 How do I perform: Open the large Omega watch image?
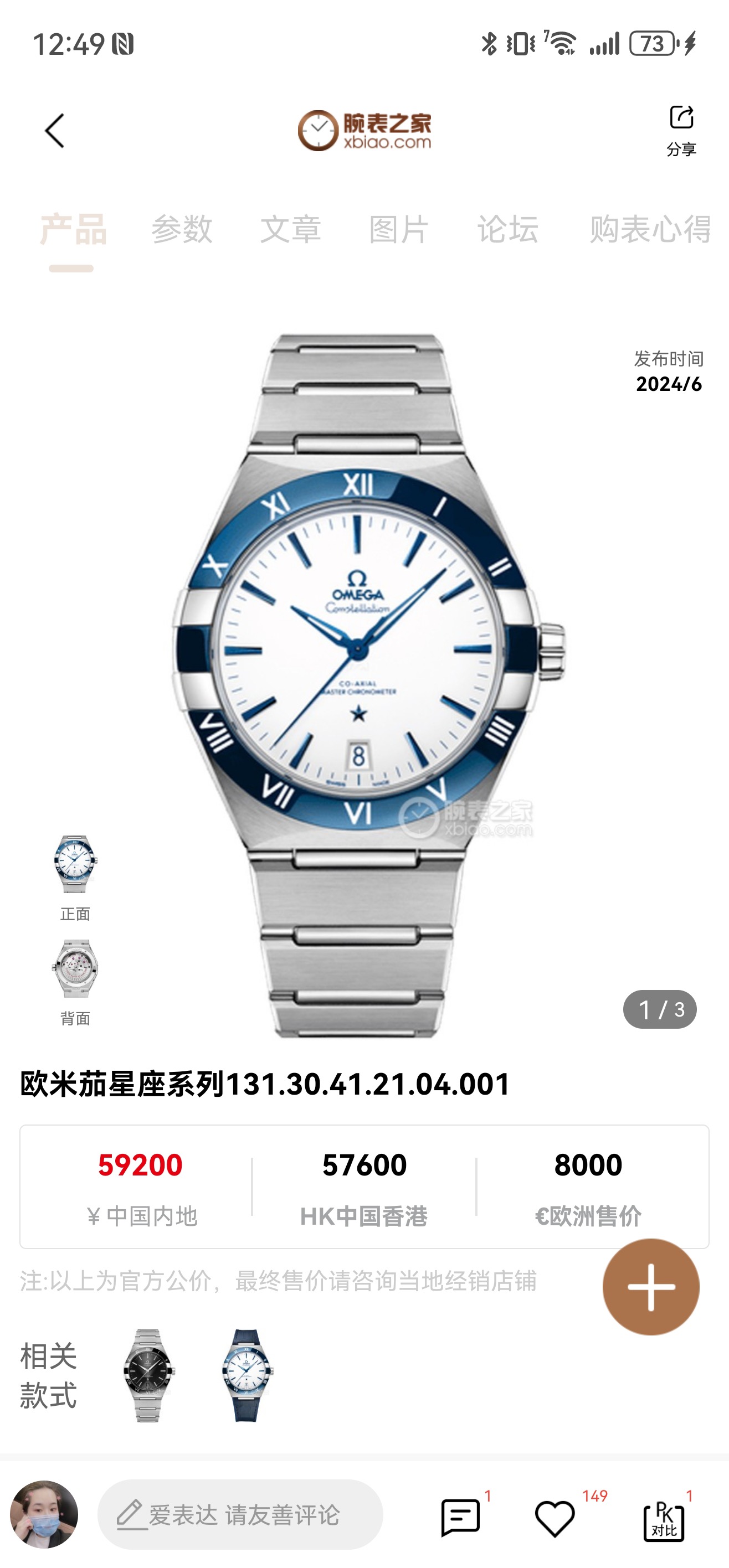coord(366,669)
